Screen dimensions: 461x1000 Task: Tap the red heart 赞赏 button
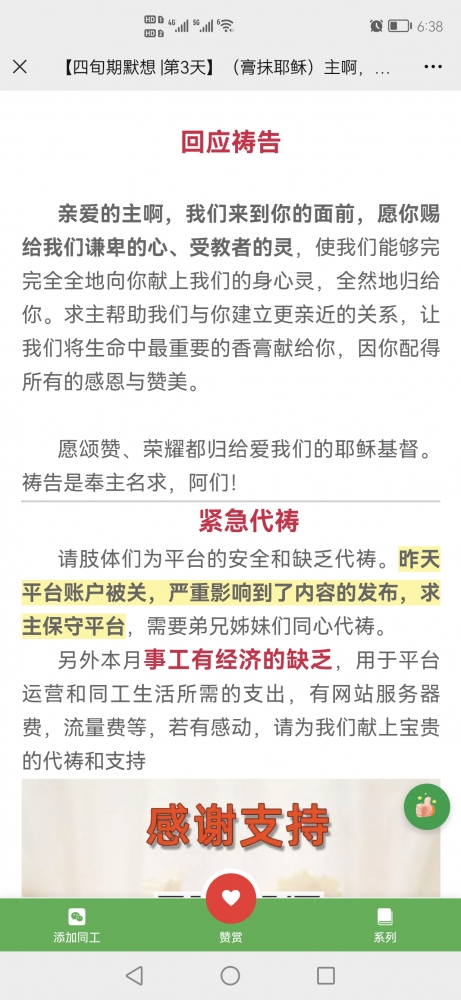pos(230,897)
